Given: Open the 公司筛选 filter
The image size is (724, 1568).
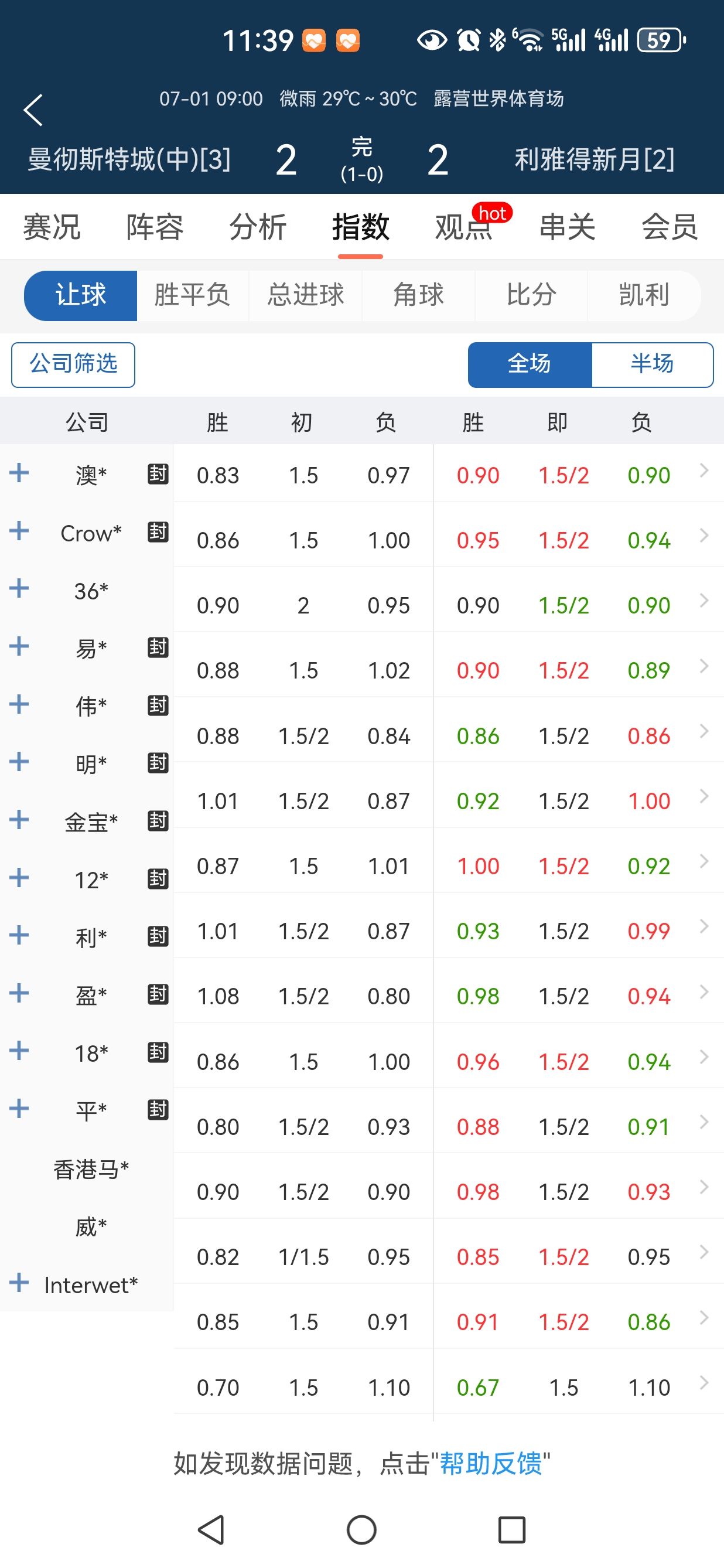Looking at the screenshot, I should pos(73,364).
